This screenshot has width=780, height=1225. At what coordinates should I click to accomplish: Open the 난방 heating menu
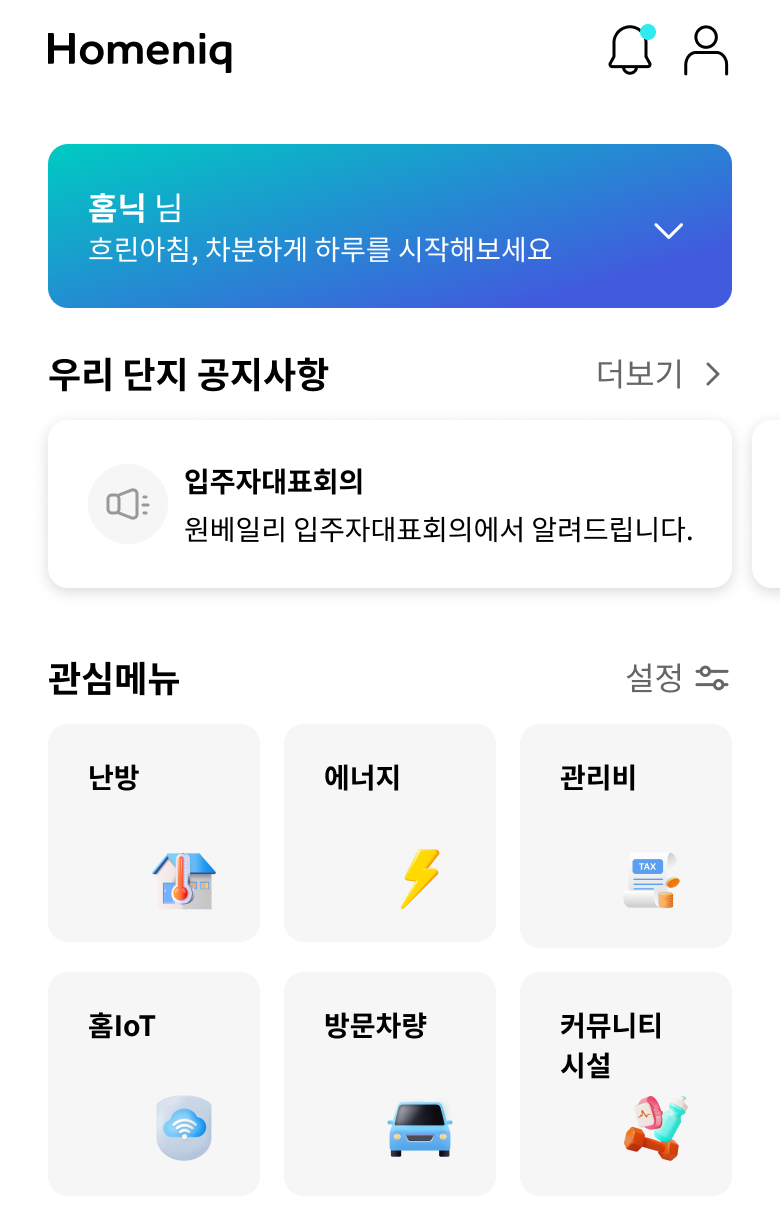tap(154, 833)
